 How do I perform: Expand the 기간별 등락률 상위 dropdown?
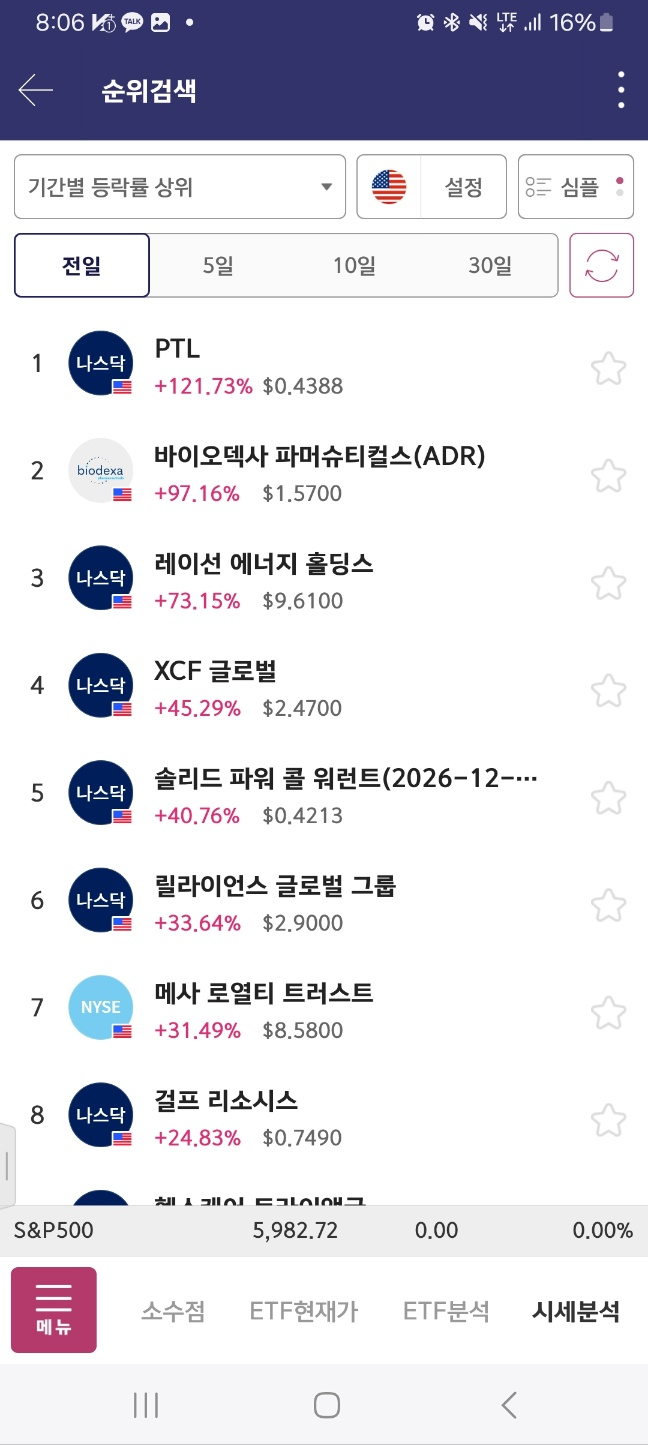point(180,186)
